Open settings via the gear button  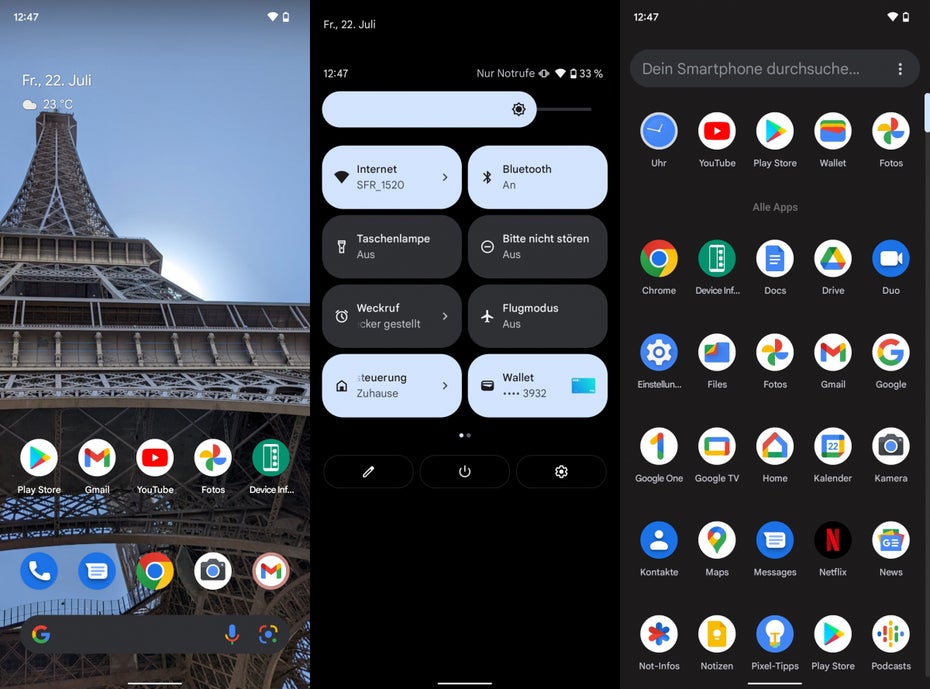pos(561,471)
